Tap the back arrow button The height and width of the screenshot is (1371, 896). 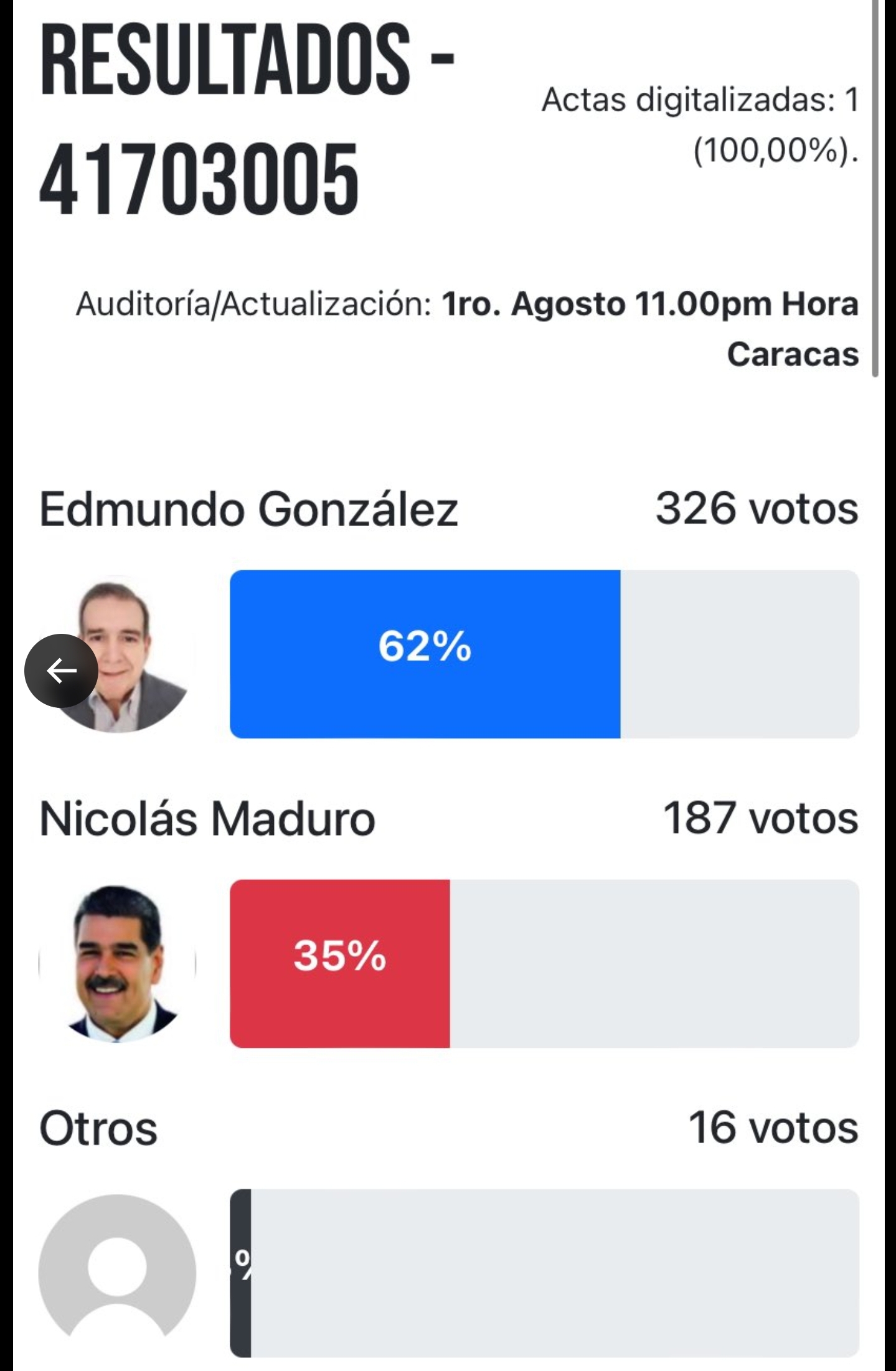61,671
